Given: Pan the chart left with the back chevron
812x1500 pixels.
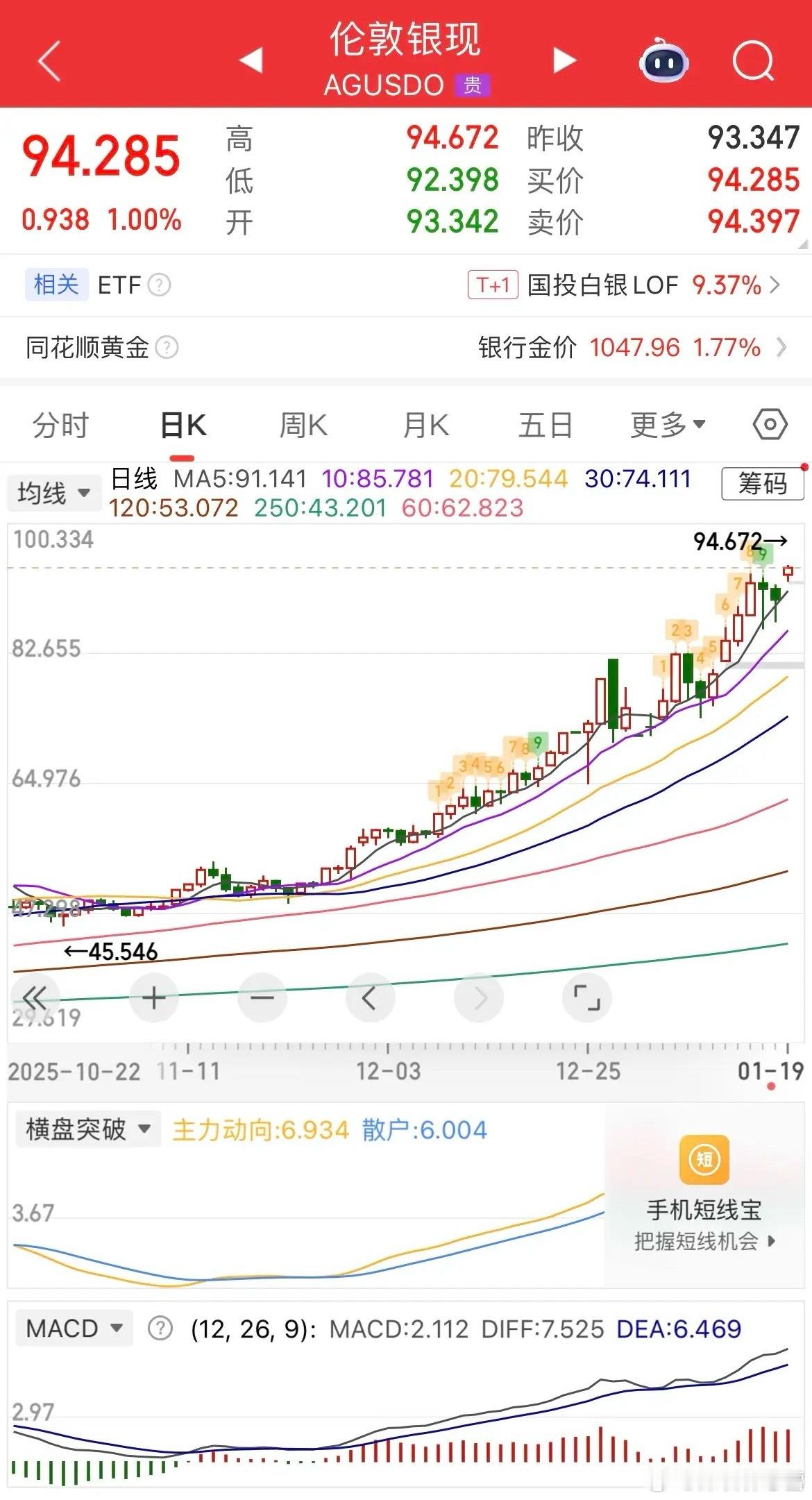Looking at the screenshot, I should point(370,997).
